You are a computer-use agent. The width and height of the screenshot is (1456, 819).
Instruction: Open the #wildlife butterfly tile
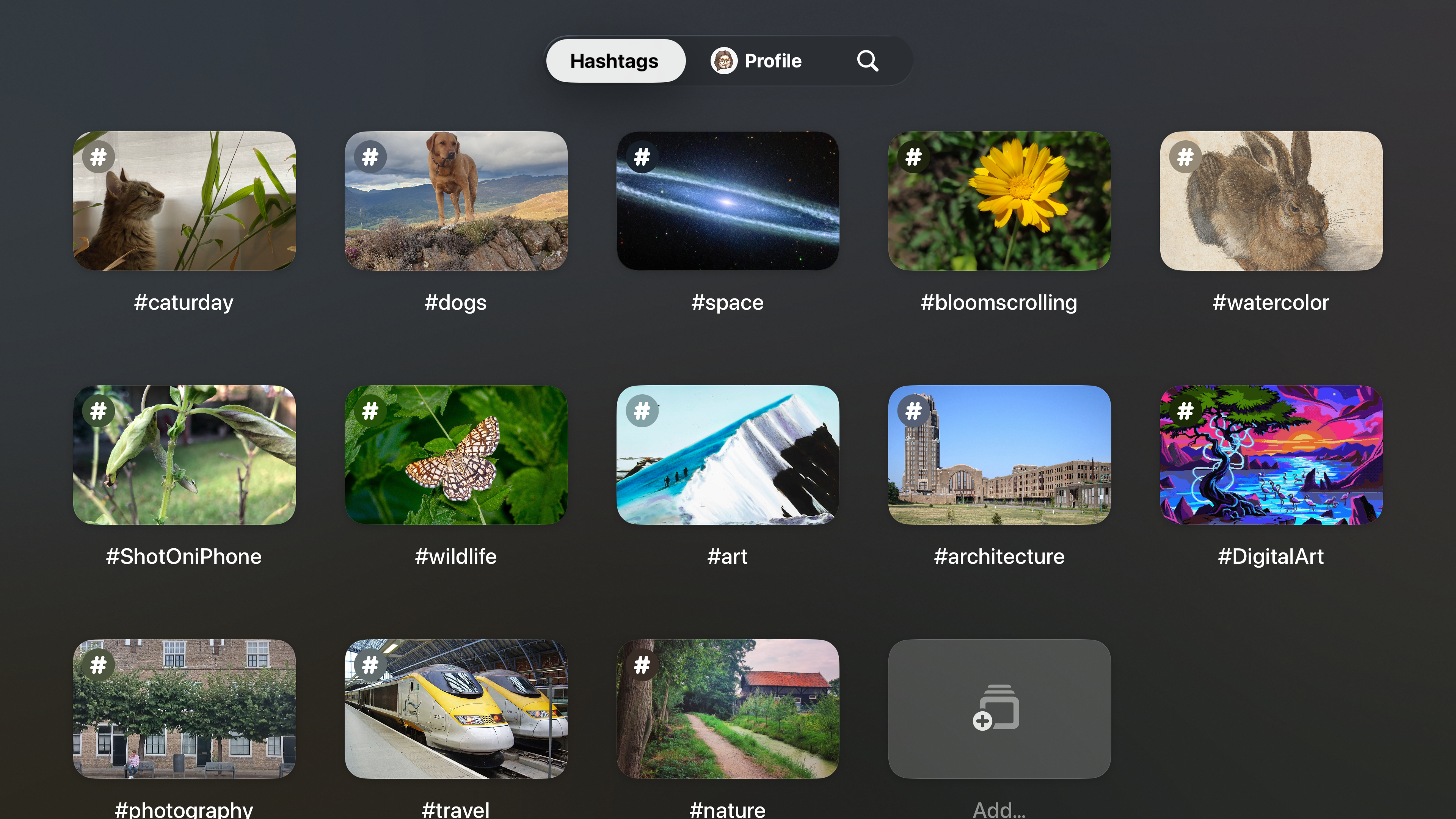455,455
